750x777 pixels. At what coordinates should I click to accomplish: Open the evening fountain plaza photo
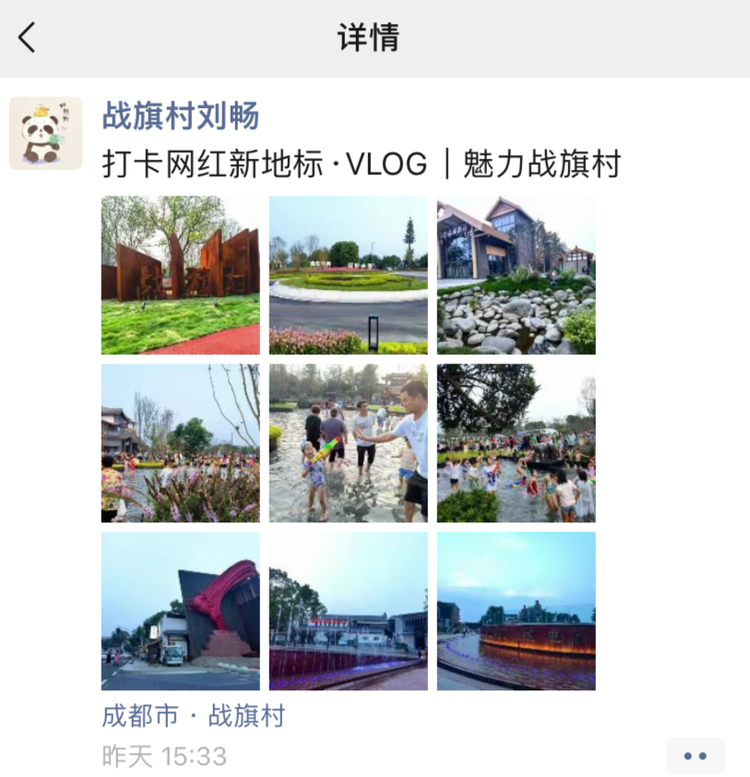tap(348, 611)
